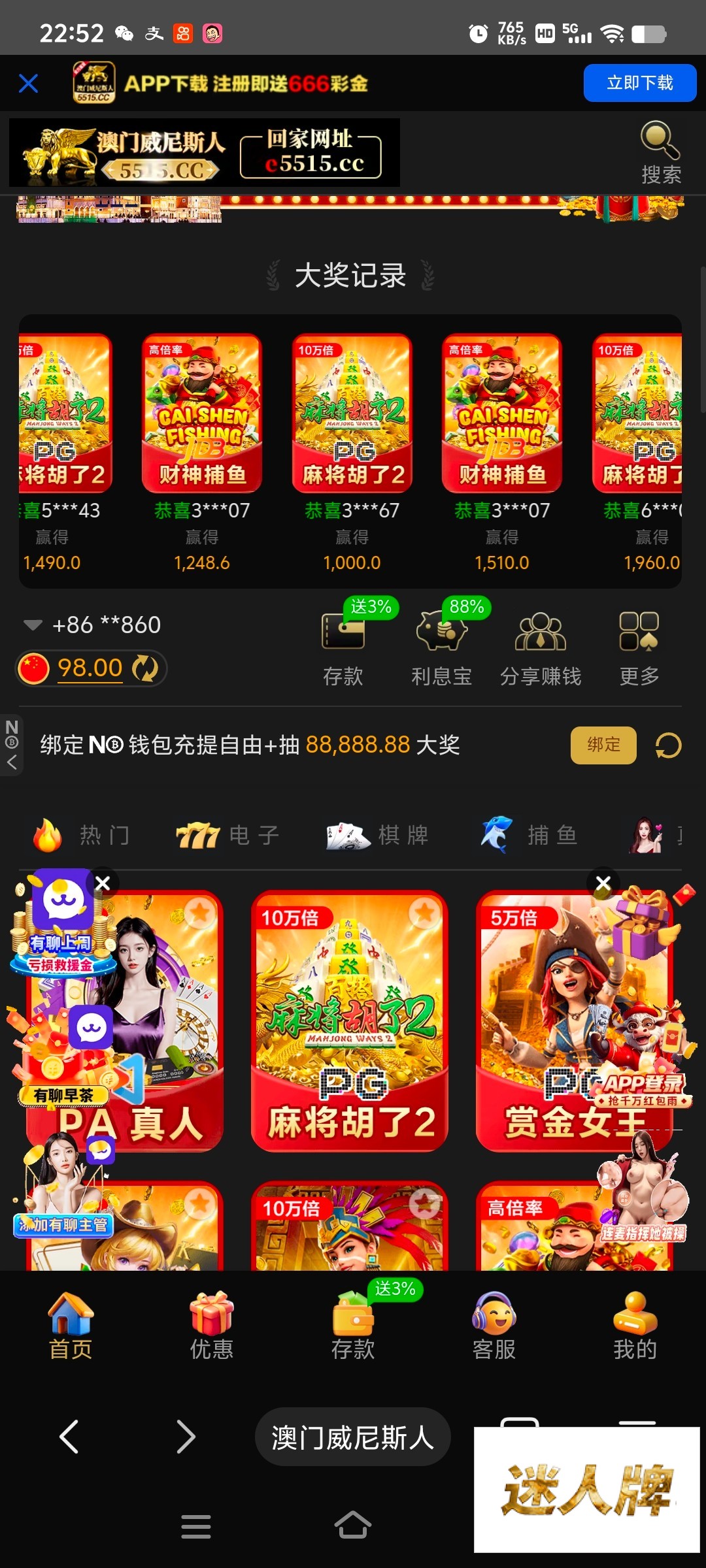Tap the 立即下载 download button

[x=639, y=83]
